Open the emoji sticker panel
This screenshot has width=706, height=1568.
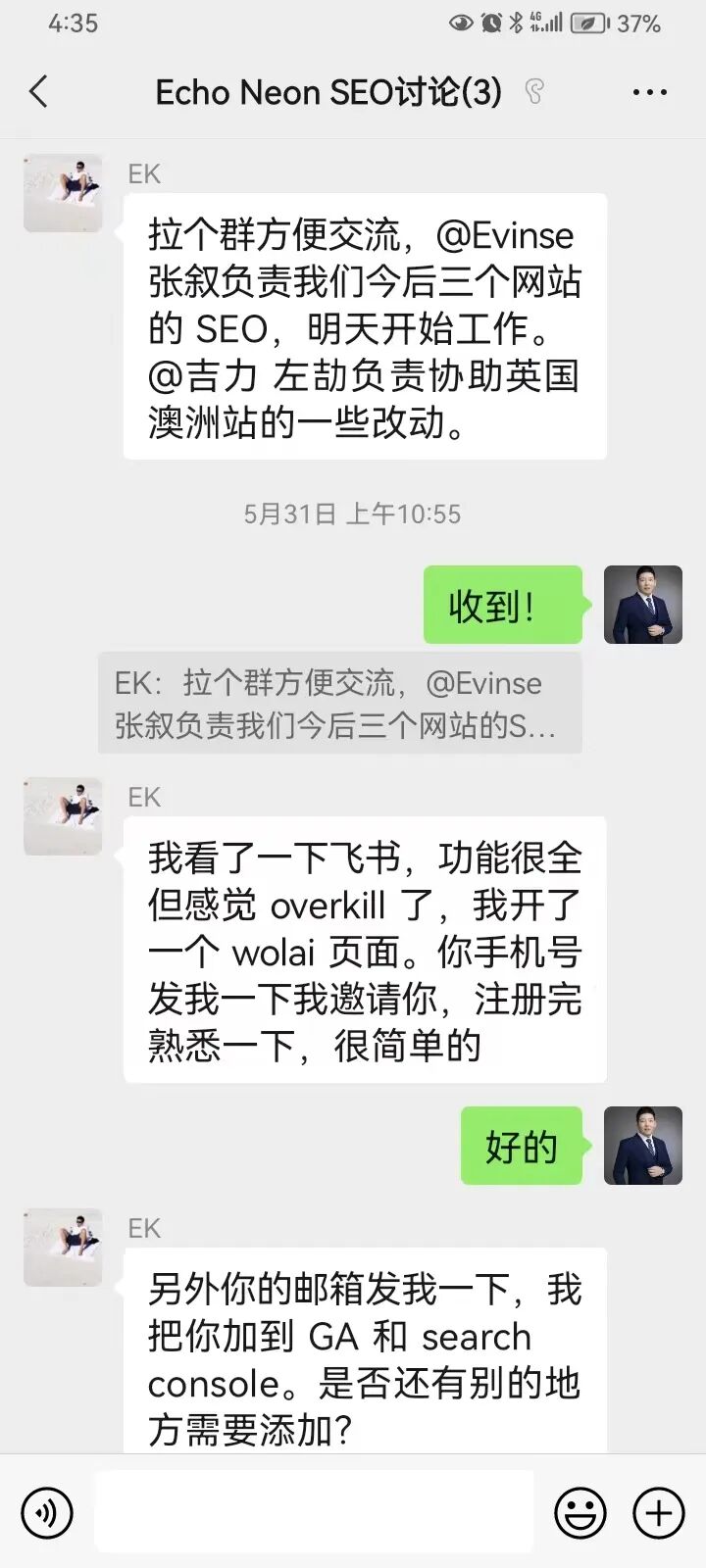580,1512
